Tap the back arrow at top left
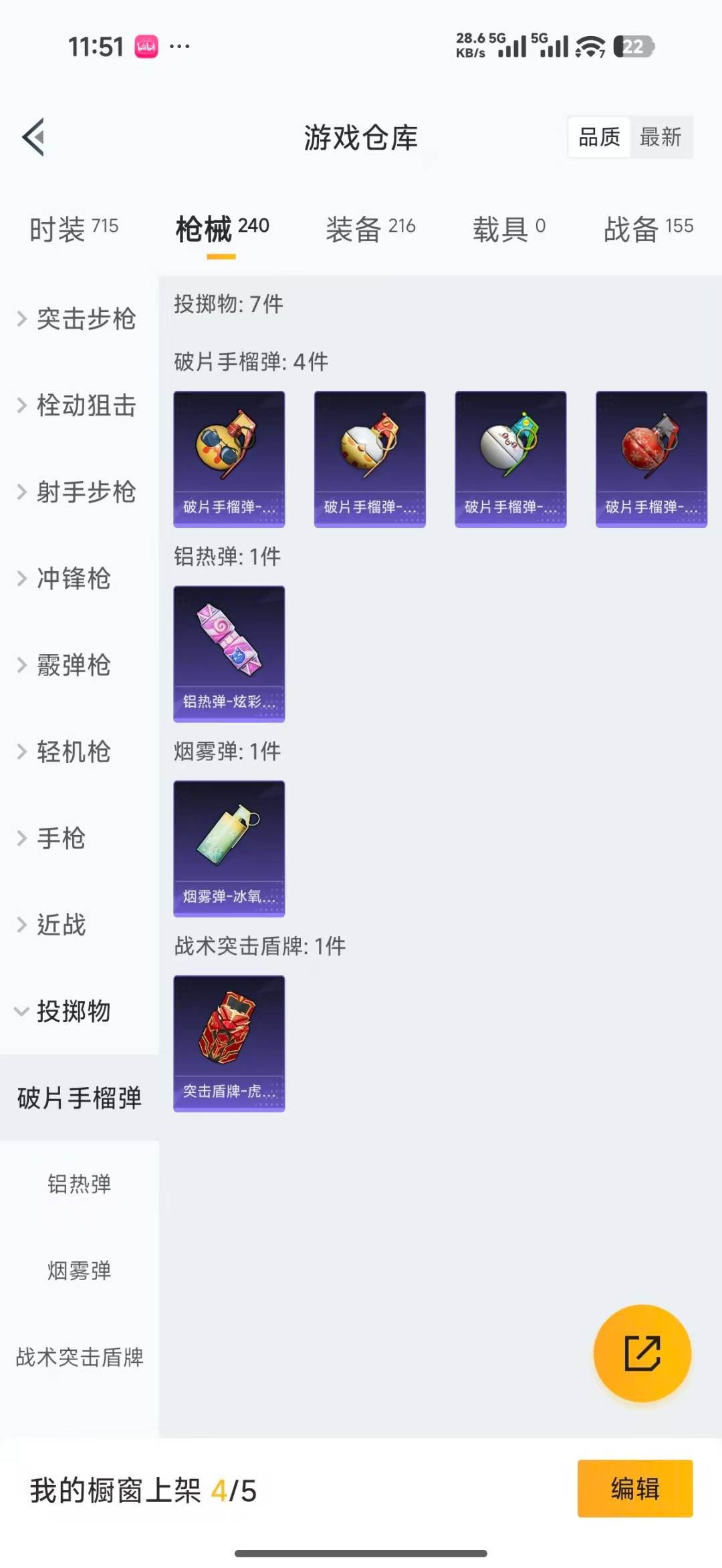The height and width of the screenshot is (1568, 722). [31, 137]
